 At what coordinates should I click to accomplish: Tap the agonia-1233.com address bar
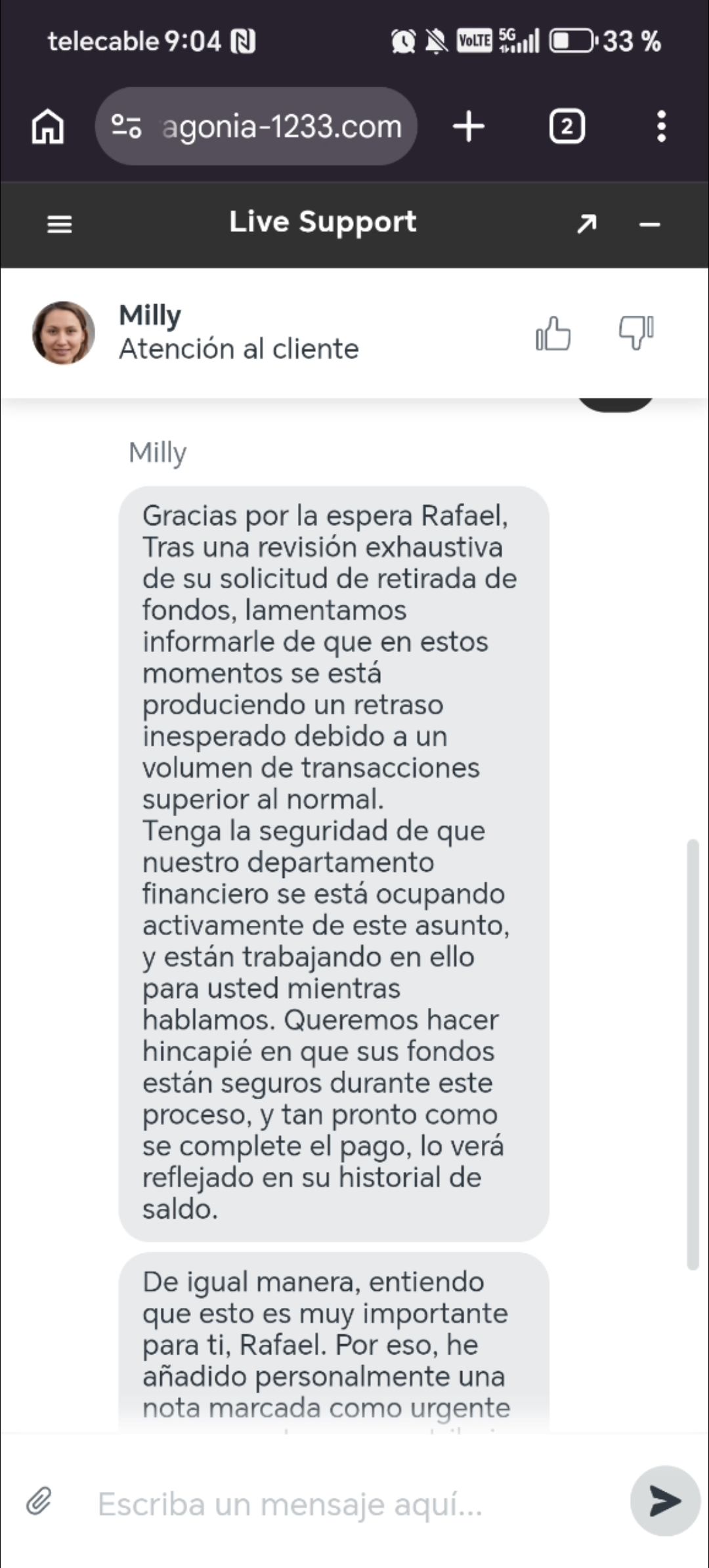(281, 126)
